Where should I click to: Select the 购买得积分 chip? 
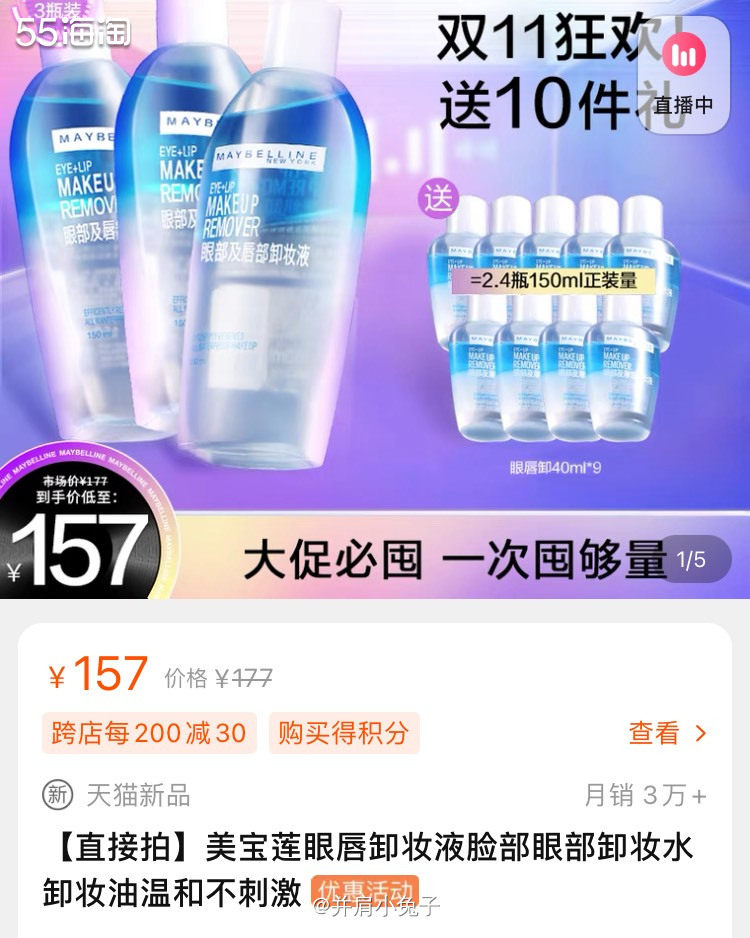(343, 733)
